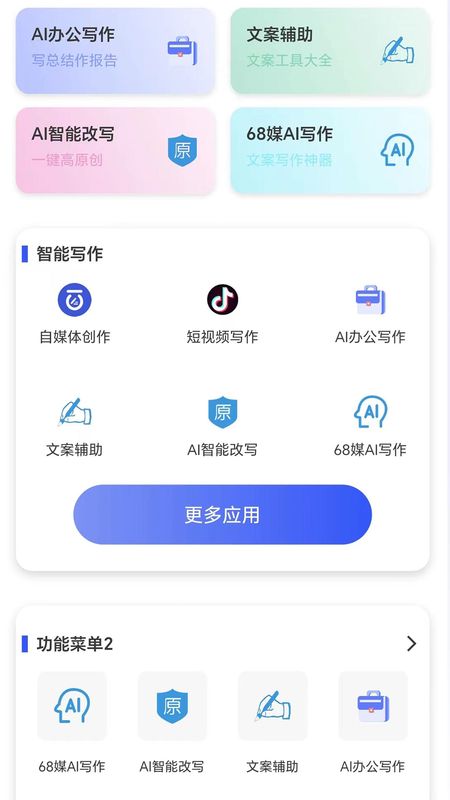Image resolution: width=450 pixels, height=800 pixels.
Task: Tap the 更多应用 button
Action: click(222, 514)
